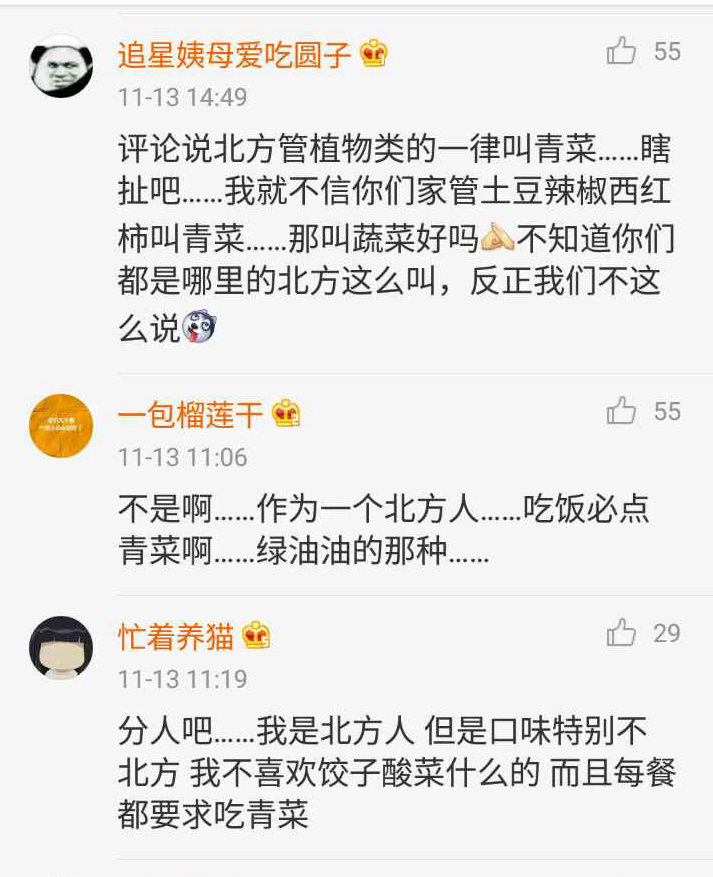View username 追星姨母爱吃圆子's profile
713x877 pixels.
pos(234,54)
